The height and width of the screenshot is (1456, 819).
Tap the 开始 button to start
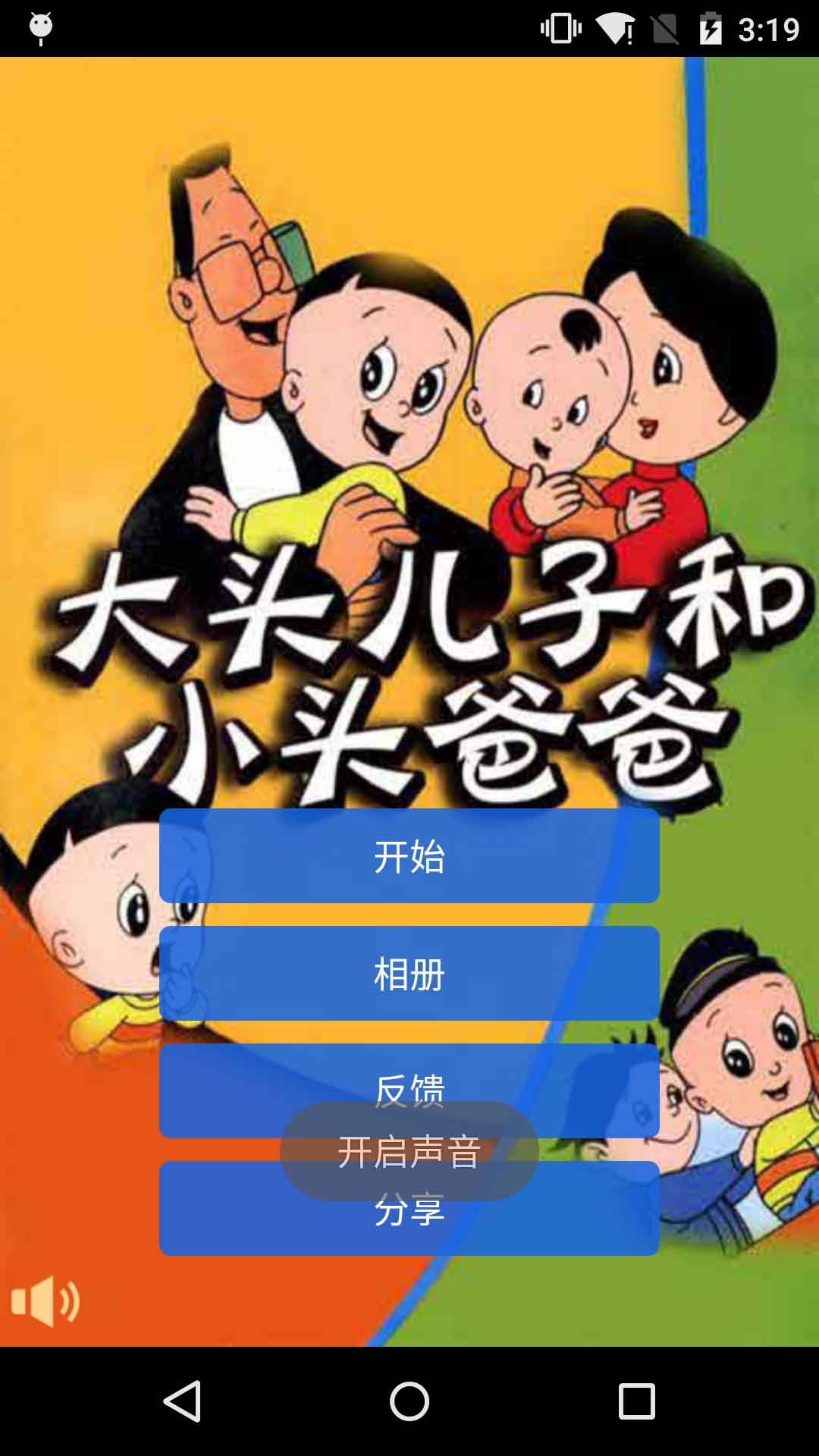(x=409, y=855)
